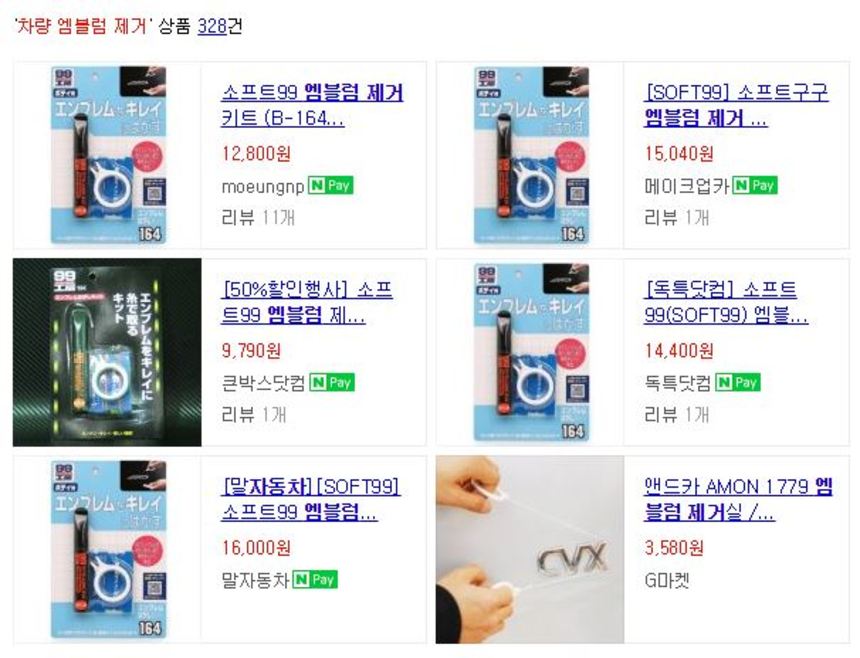Tap product image of 15,040원 메이크업카 item

tap(530, 155)
